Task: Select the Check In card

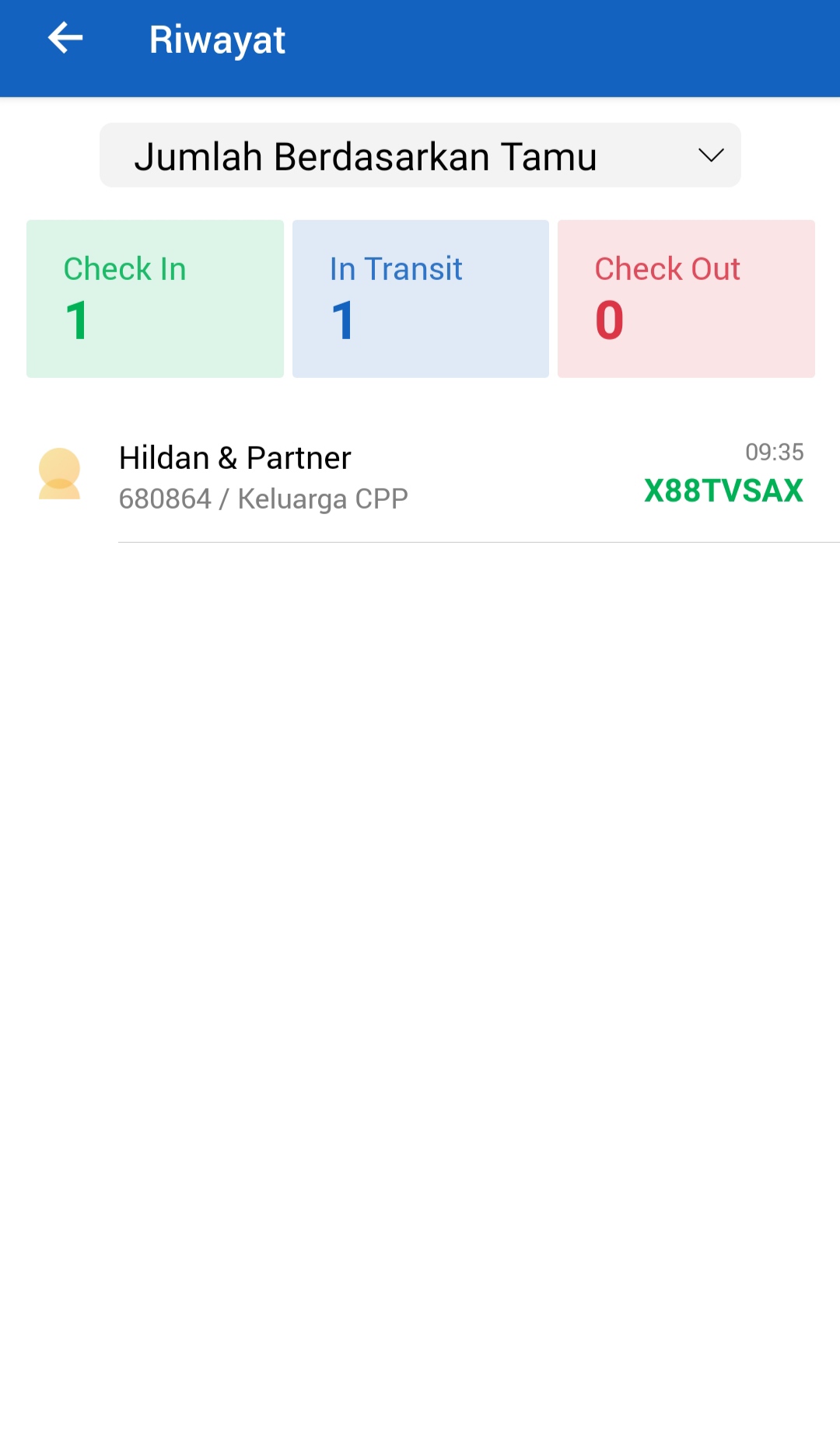Action: 155,299
